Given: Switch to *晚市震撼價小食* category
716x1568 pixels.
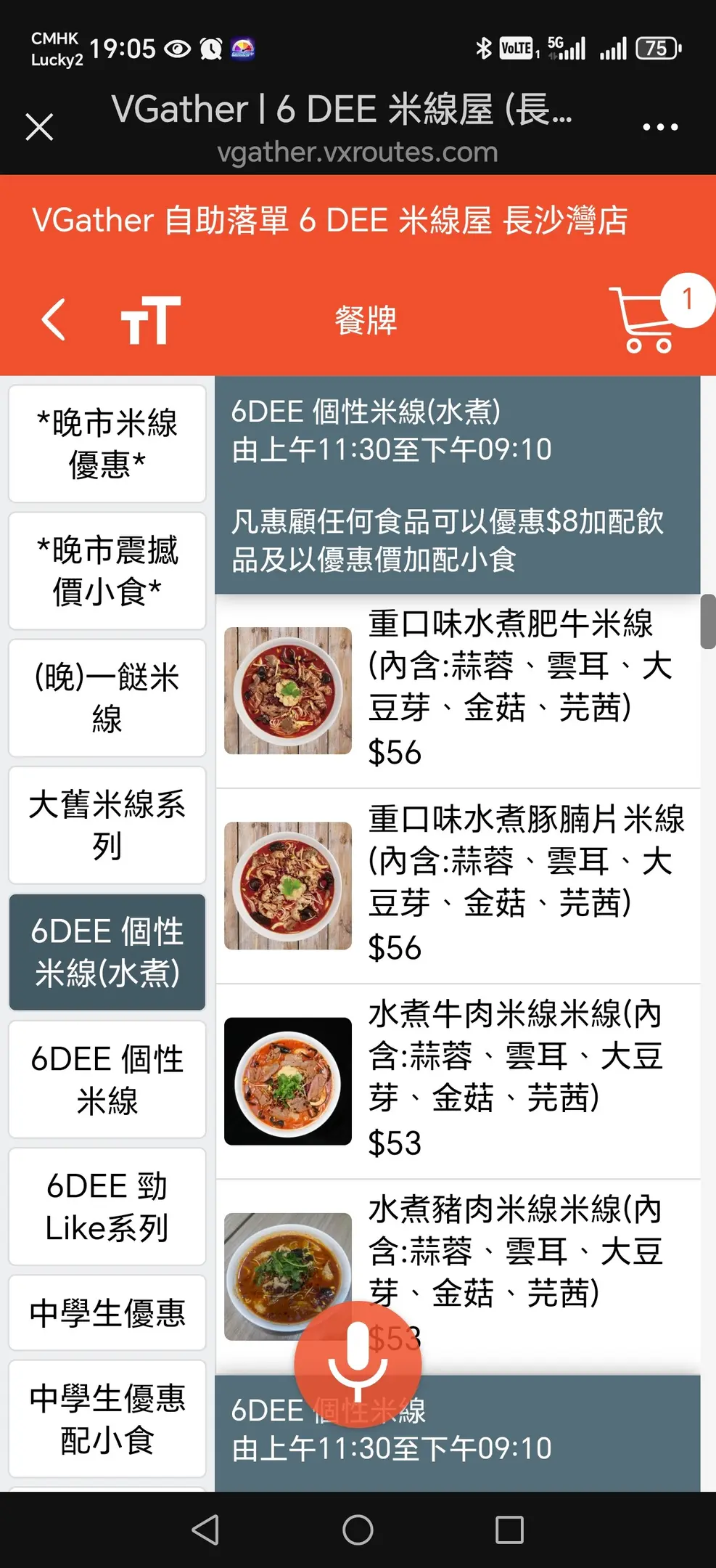Looking at the screenshot, I should [107, 571].
